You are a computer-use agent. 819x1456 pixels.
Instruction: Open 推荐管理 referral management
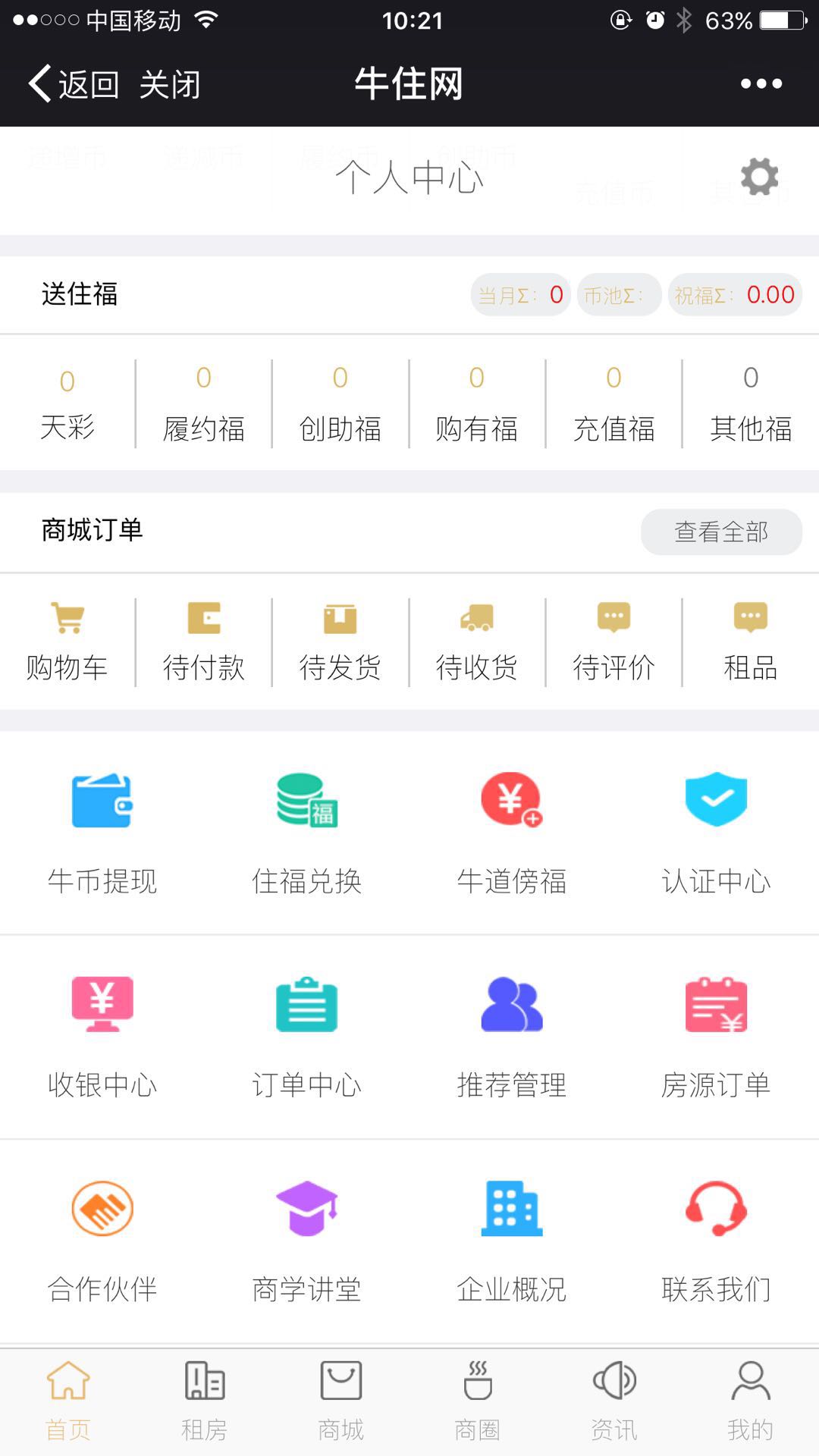[x=512, y=1037]
